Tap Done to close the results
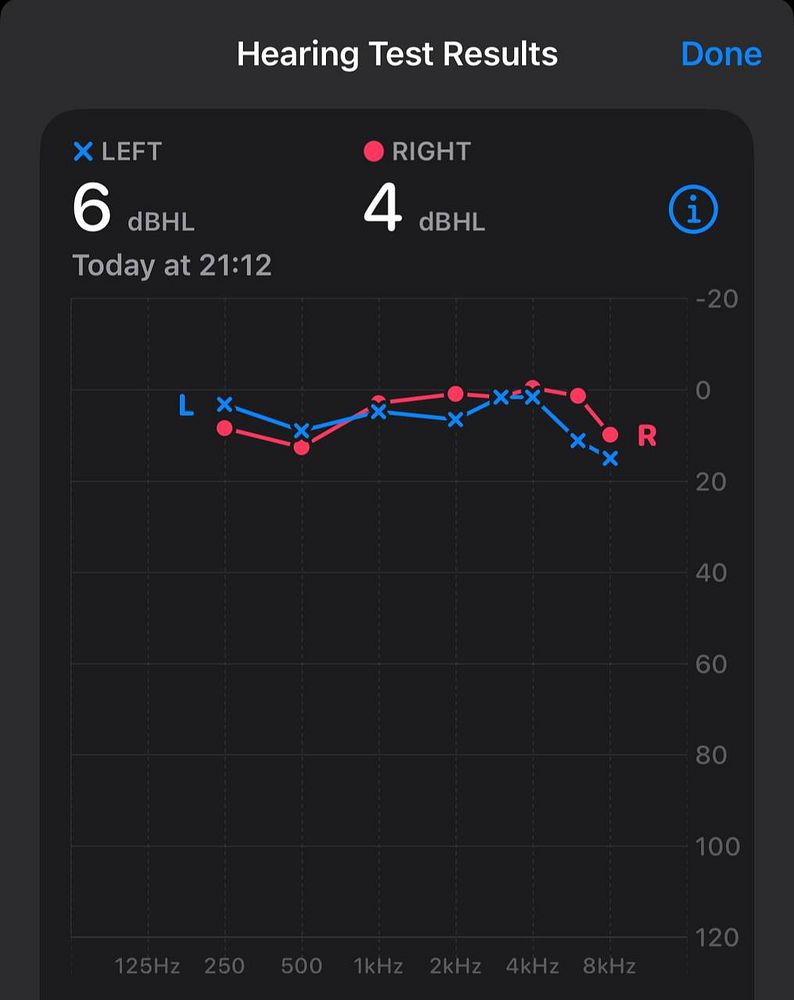Image resolution: width=794 pixels, height=1000 pixels. point(720,54)
